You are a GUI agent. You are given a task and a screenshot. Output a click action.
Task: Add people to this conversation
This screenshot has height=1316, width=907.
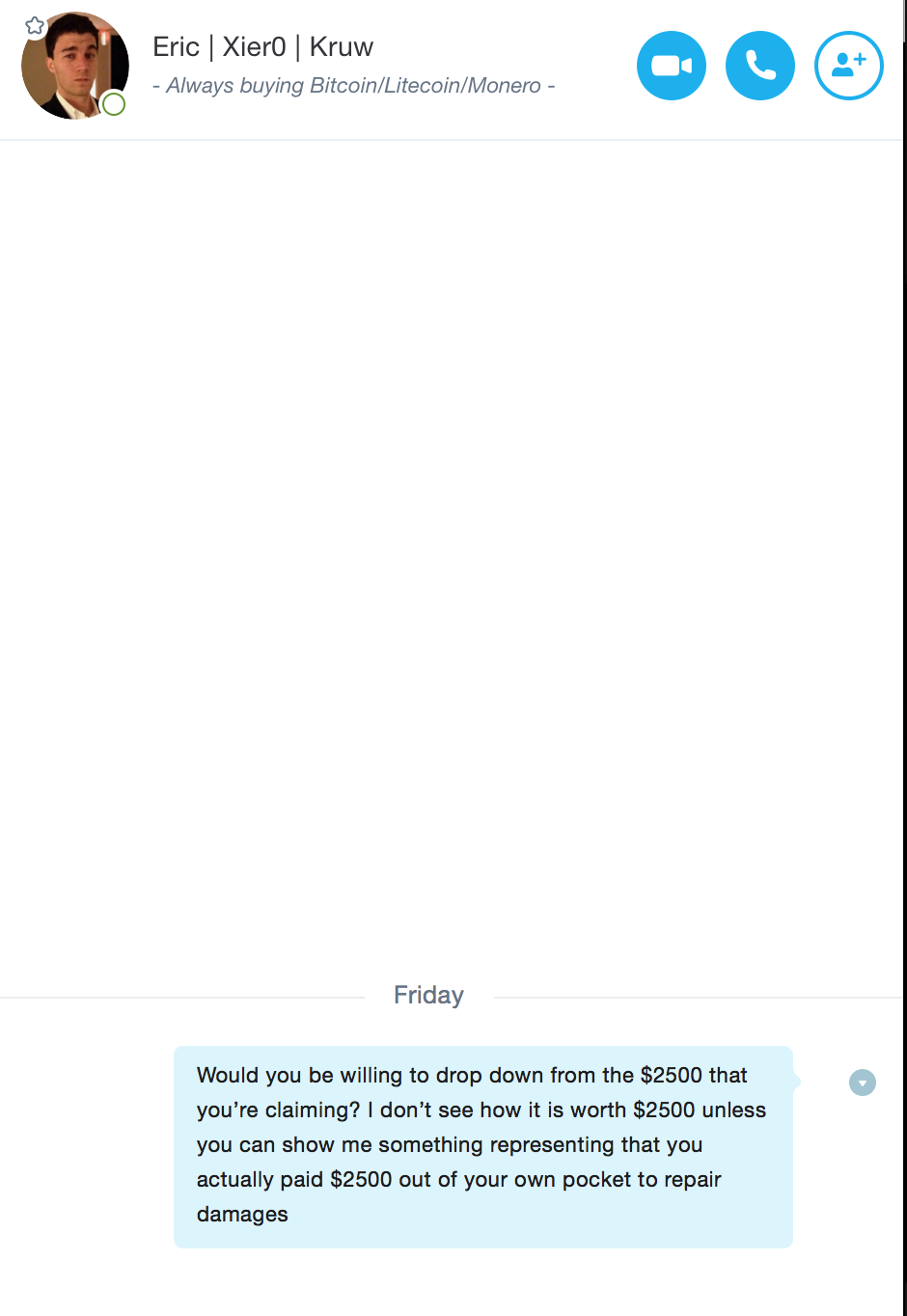pyautogui.click(x=849, y=66)
